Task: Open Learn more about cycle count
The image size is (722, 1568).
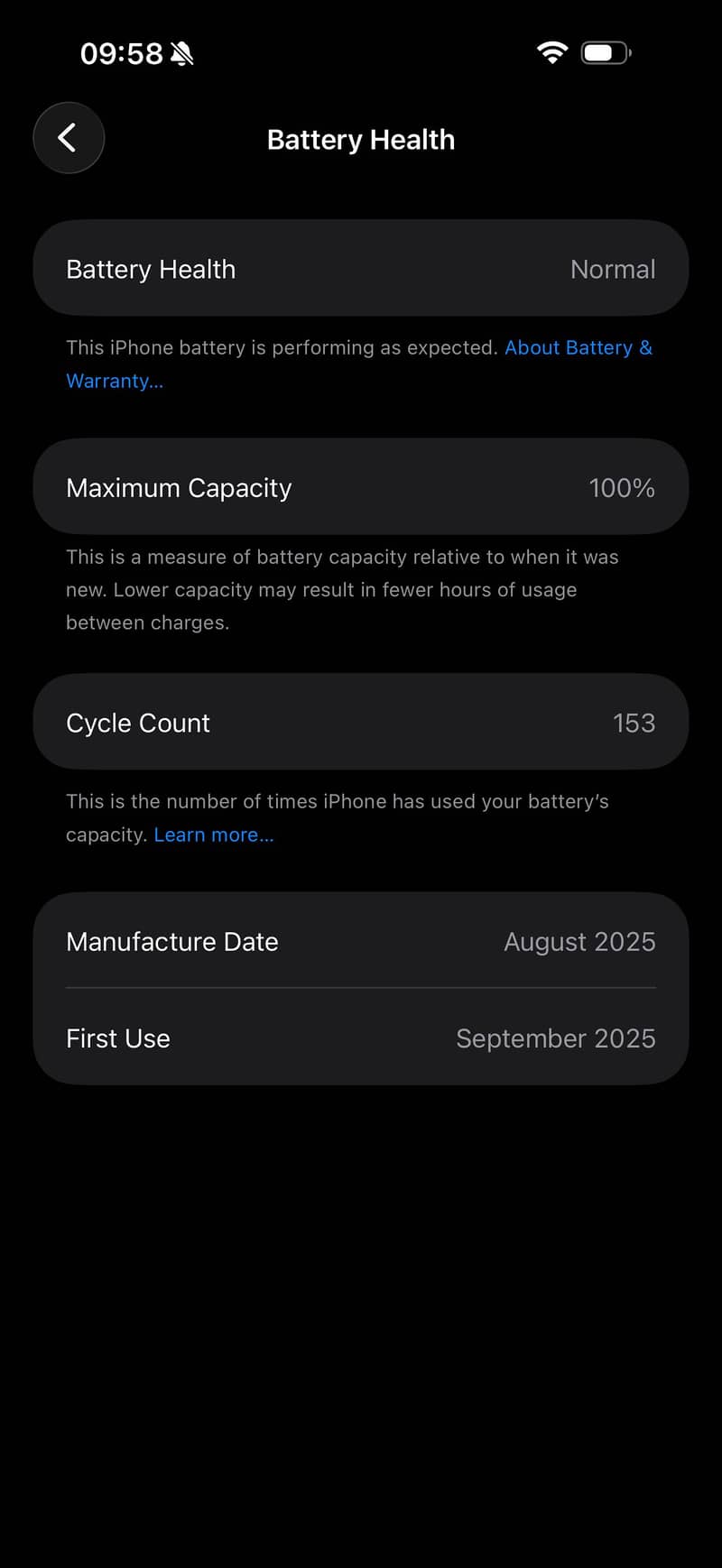Action: click(x=214, y=835)
